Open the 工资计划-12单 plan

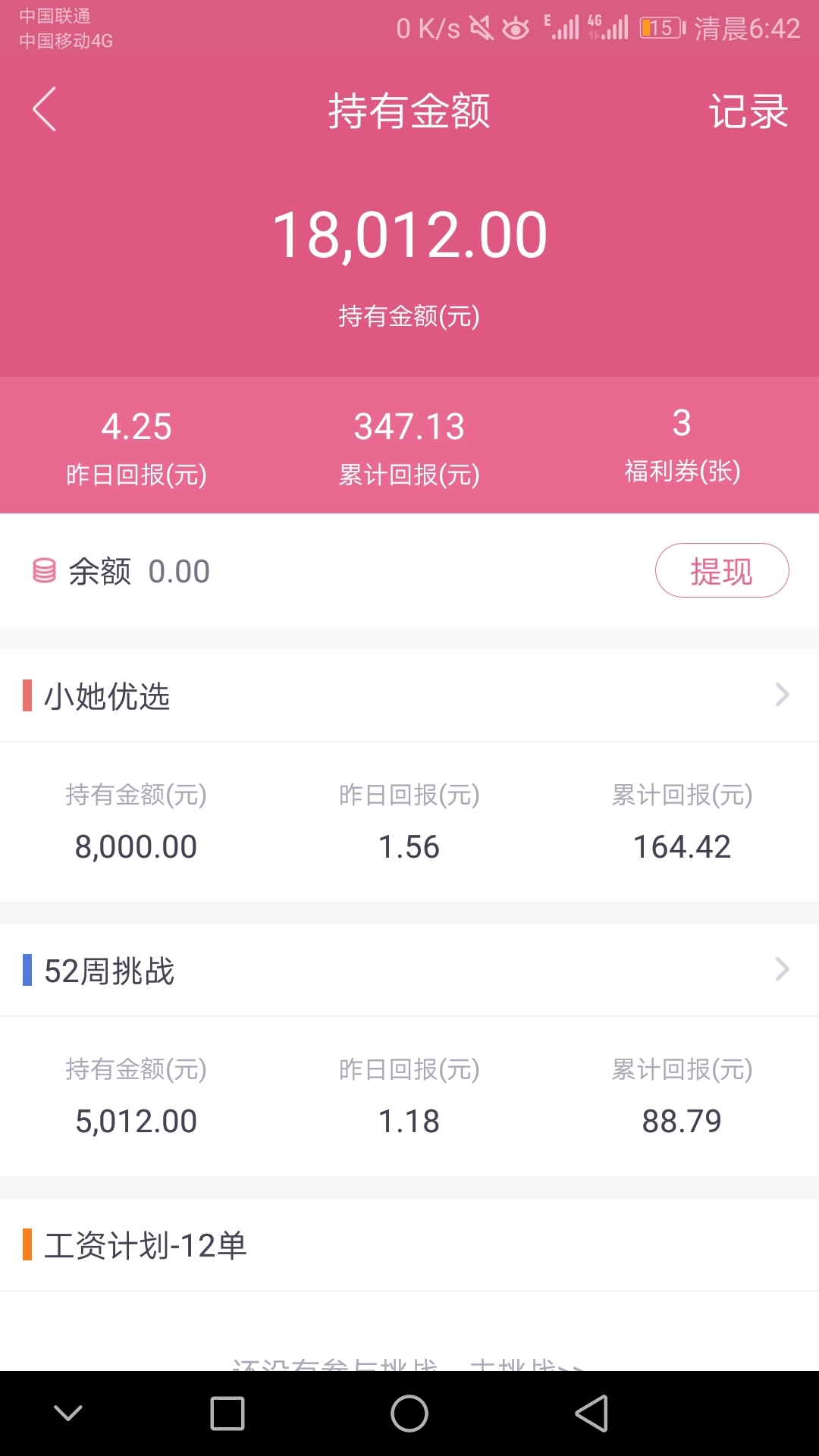[409, 1244]
